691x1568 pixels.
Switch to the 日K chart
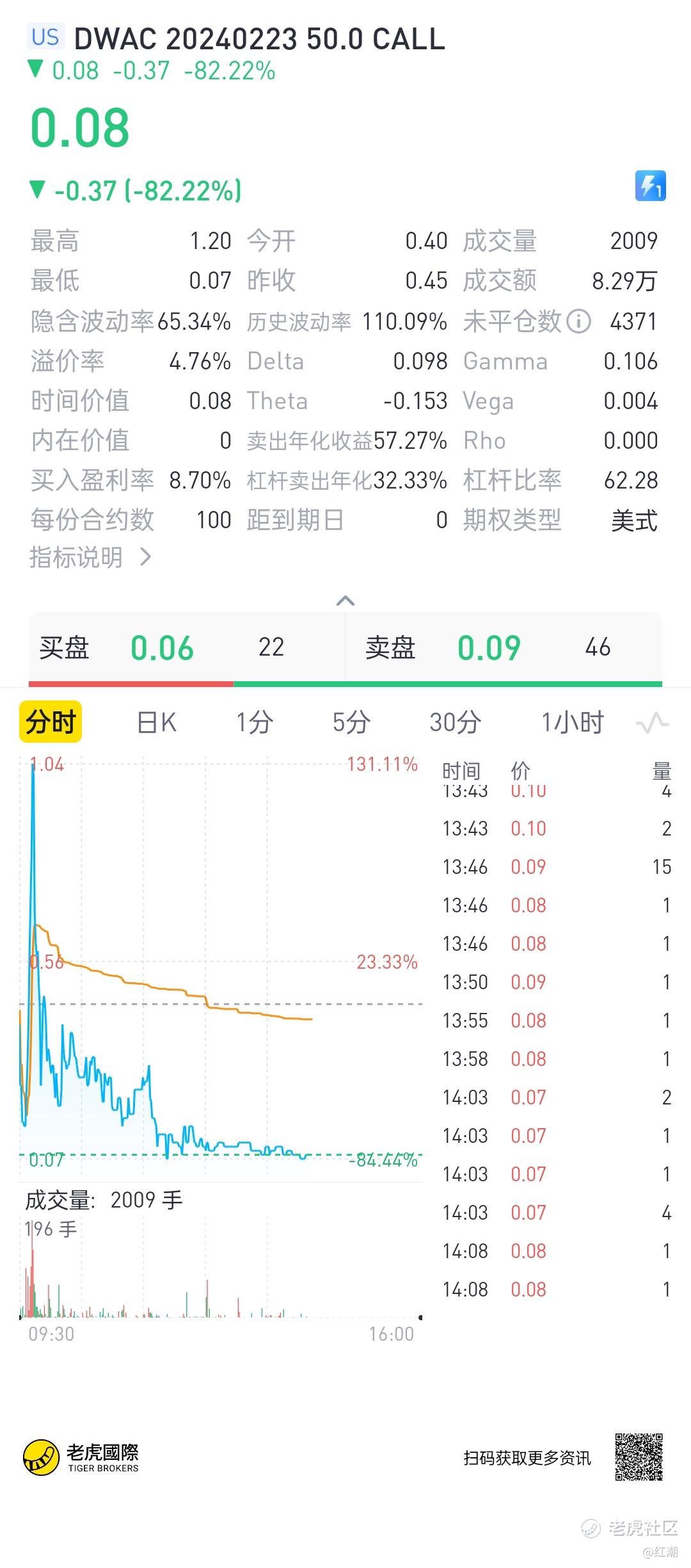point(157,722)
